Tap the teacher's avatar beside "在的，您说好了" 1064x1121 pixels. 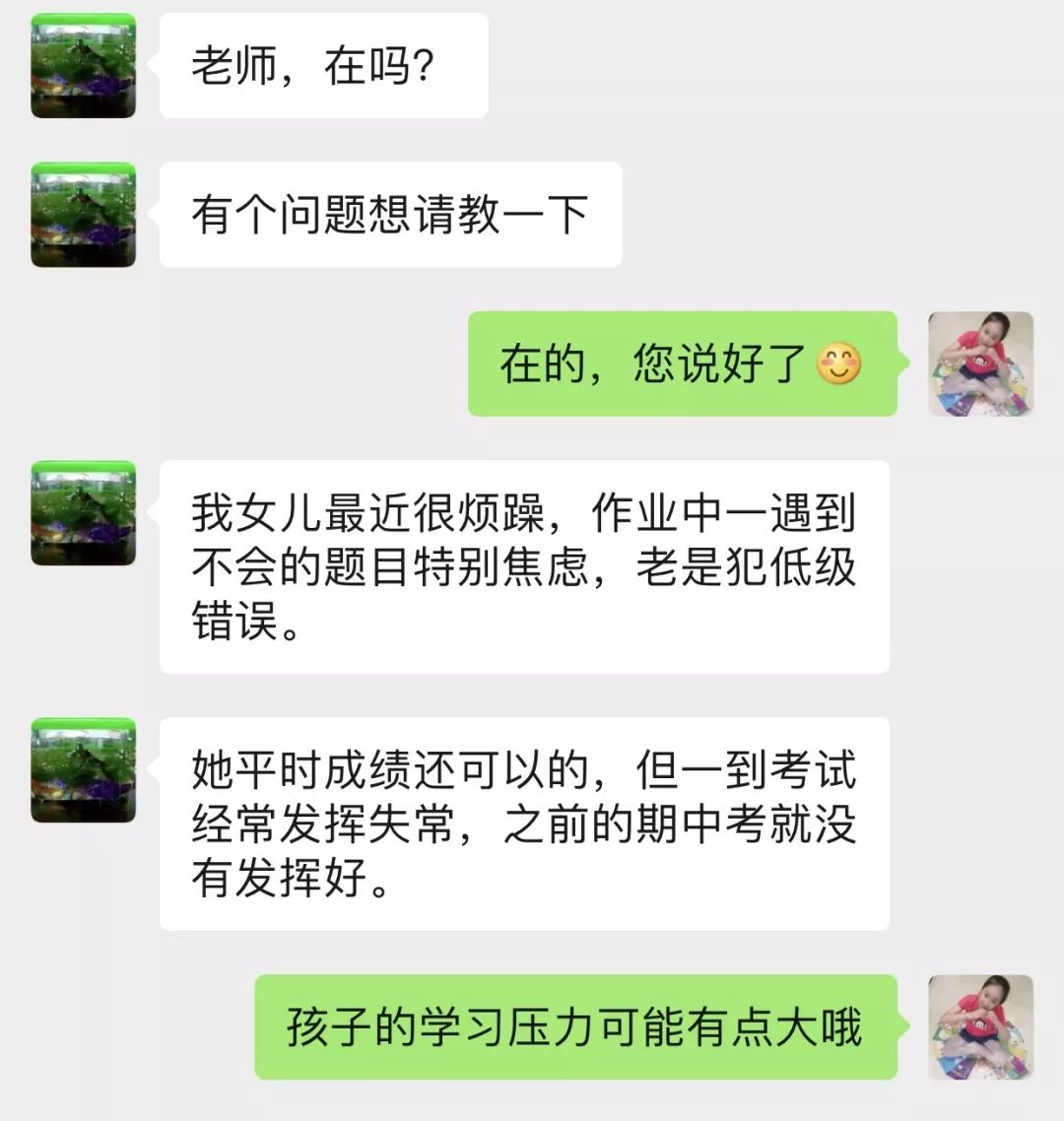980,363
